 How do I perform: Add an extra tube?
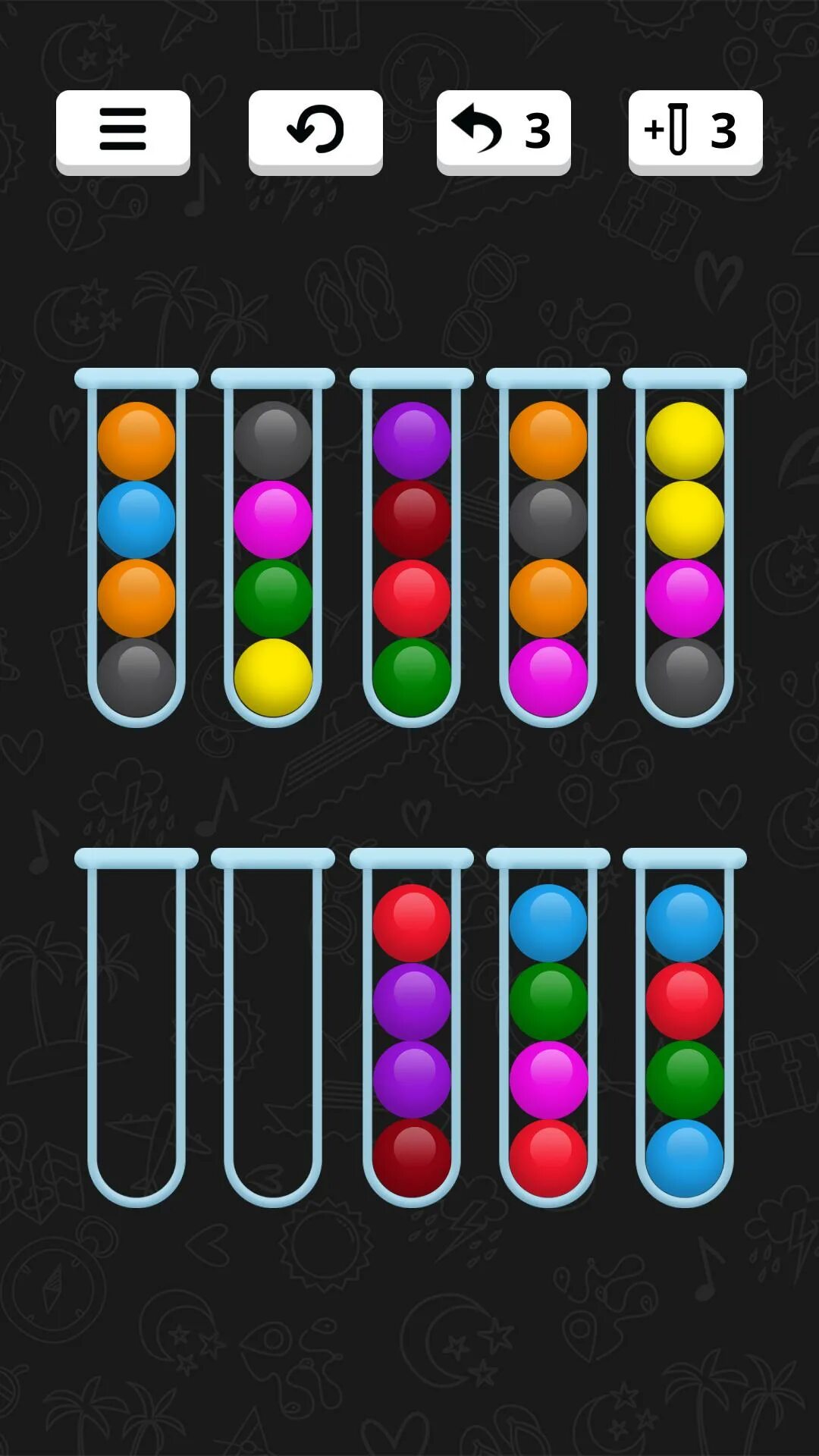695,132
